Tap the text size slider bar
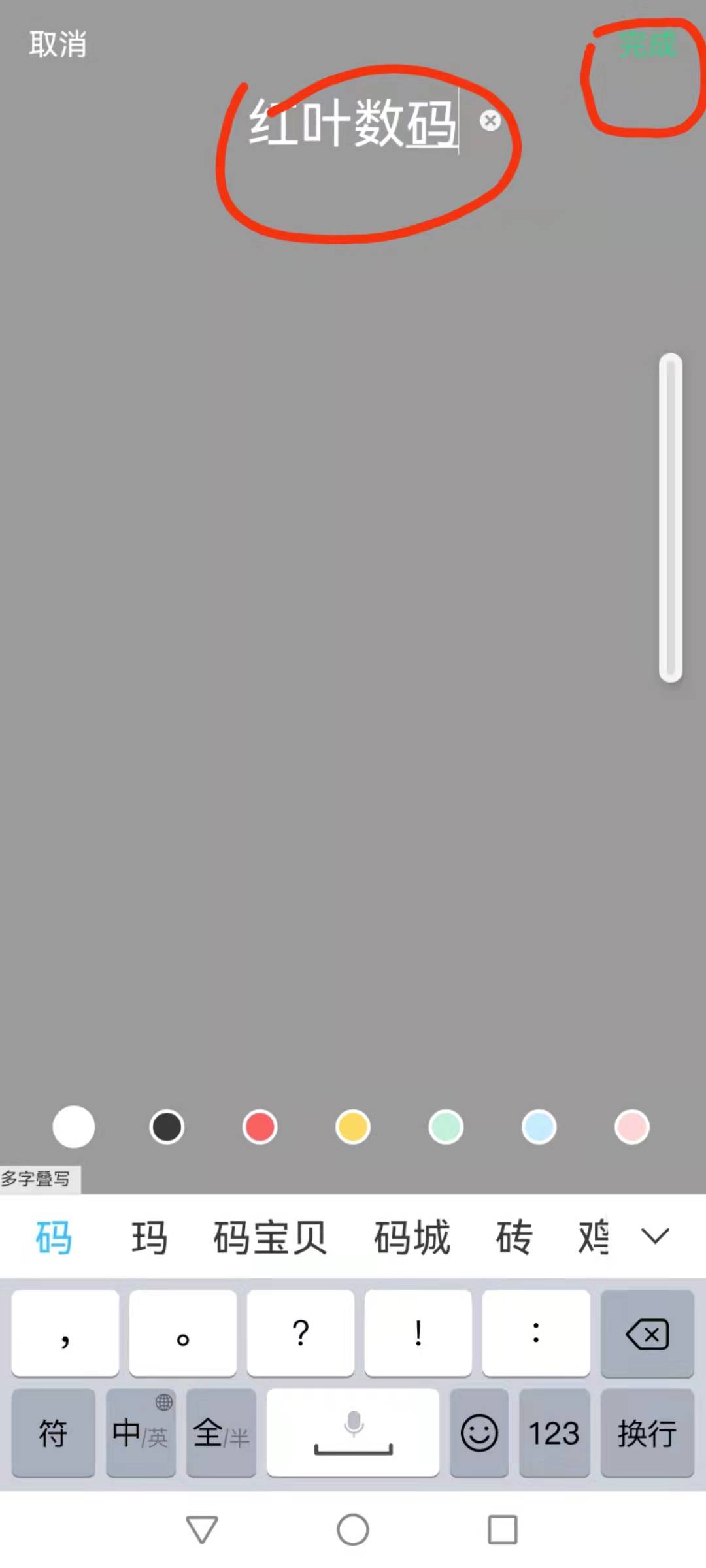 [670, 517]
